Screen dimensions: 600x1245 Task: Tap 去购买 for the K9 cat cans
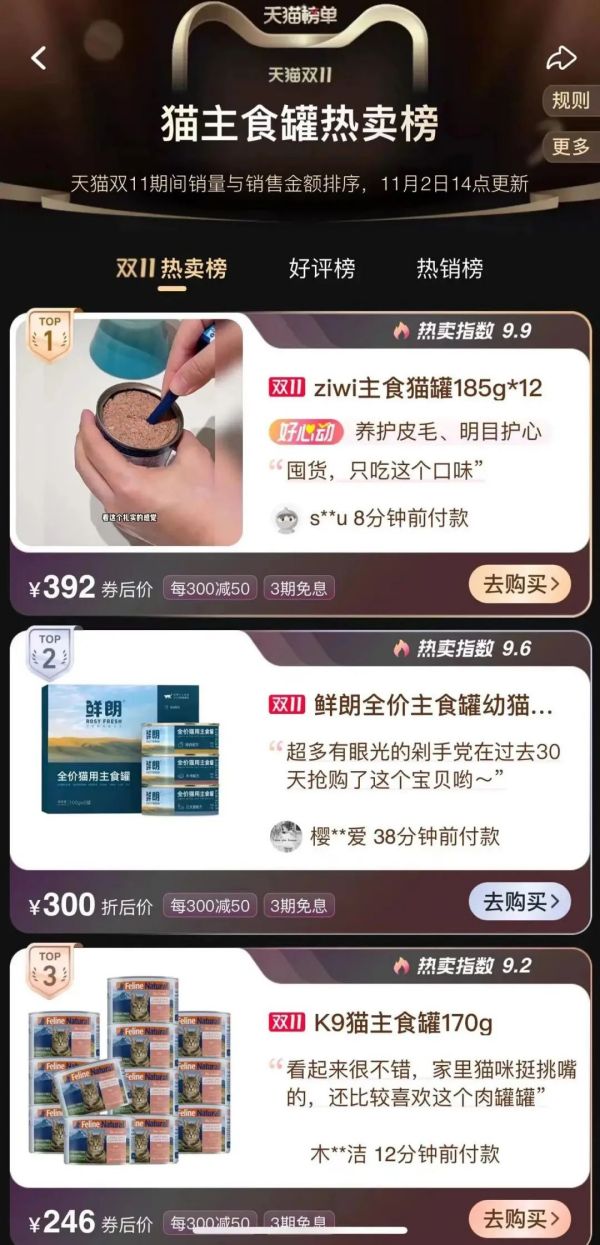[520, 1219]
